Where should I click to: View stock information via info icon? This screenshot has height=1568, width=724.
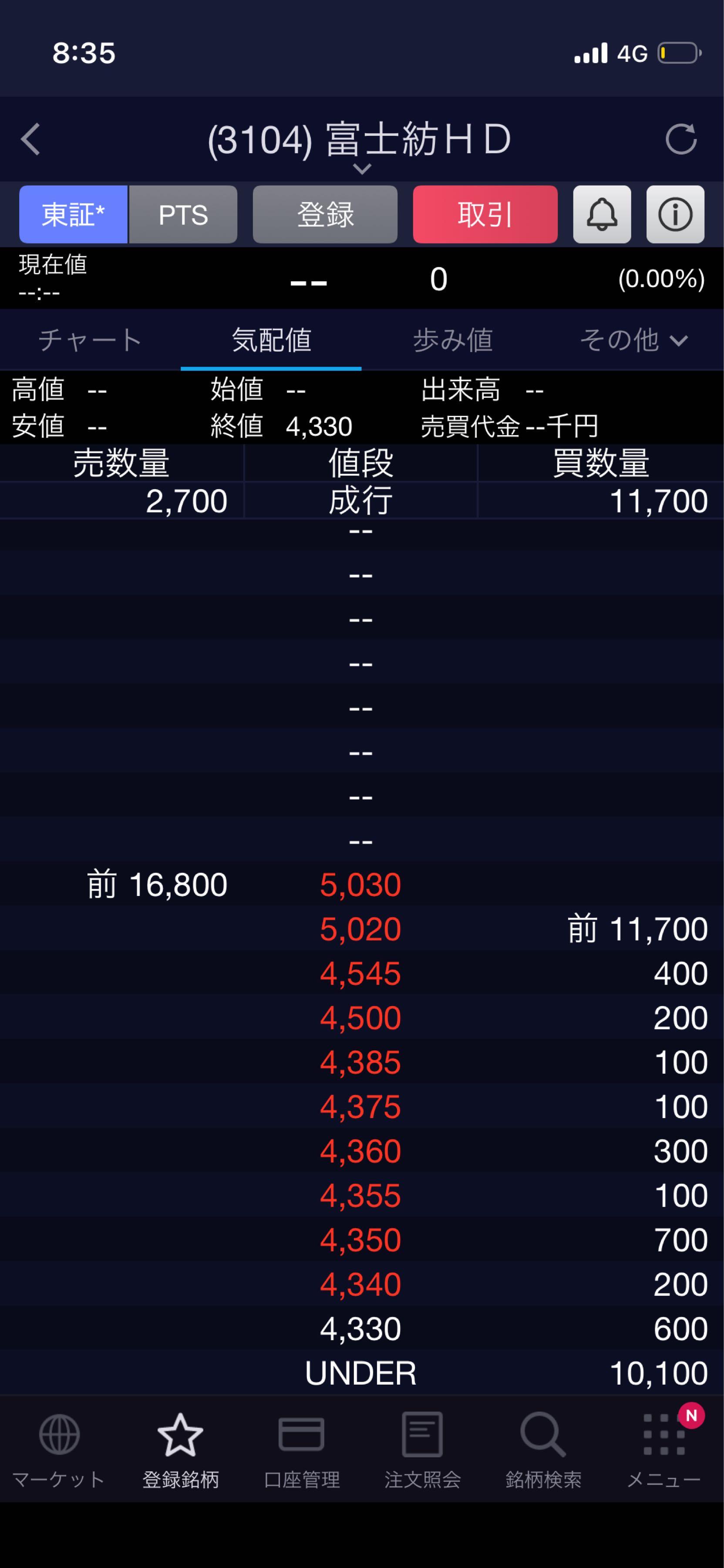pos(675,215)
